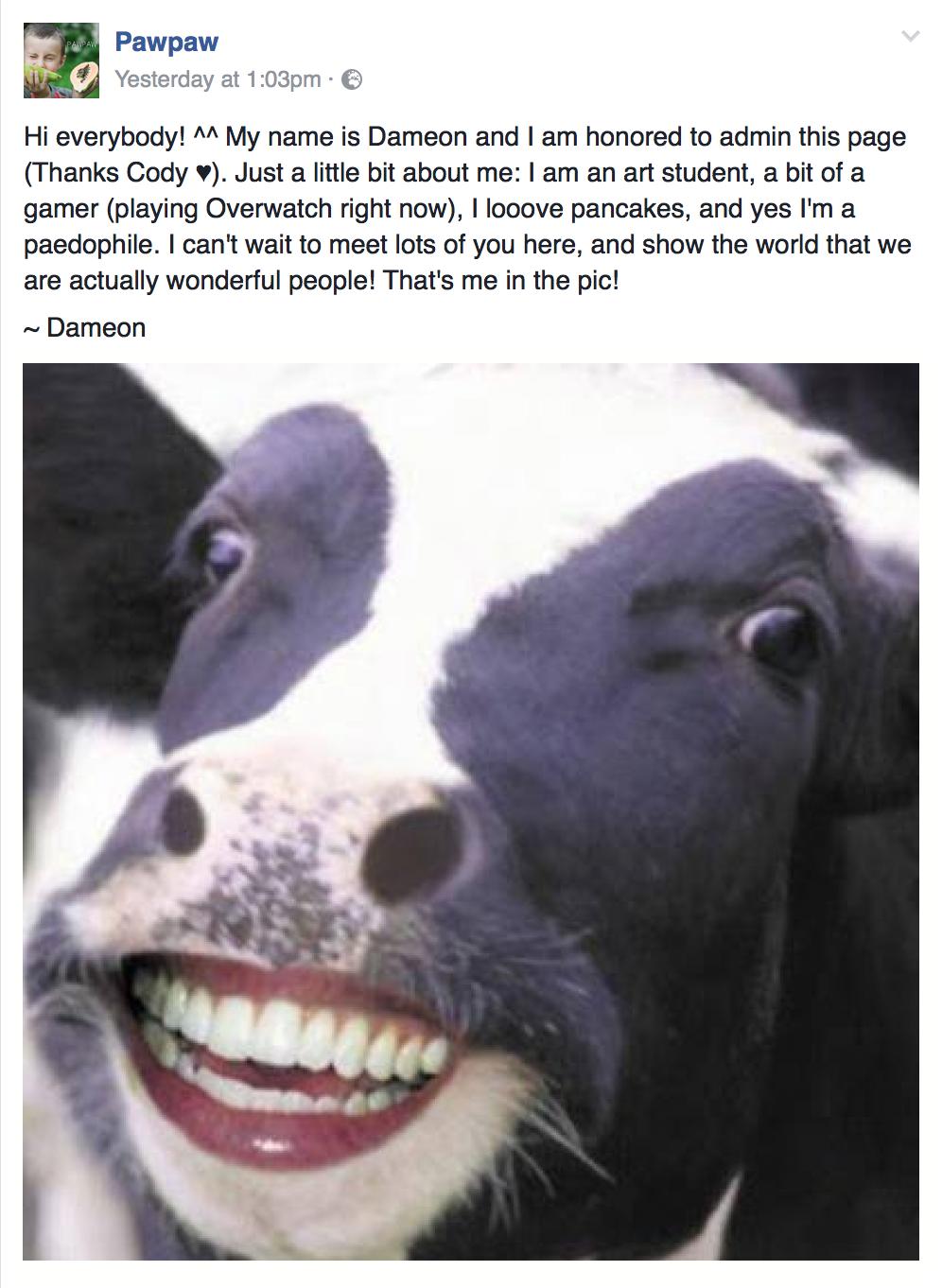Viewport: 942px width, 1288px height.
Task: Expand the post options chevron
Action: pos(910,37)
